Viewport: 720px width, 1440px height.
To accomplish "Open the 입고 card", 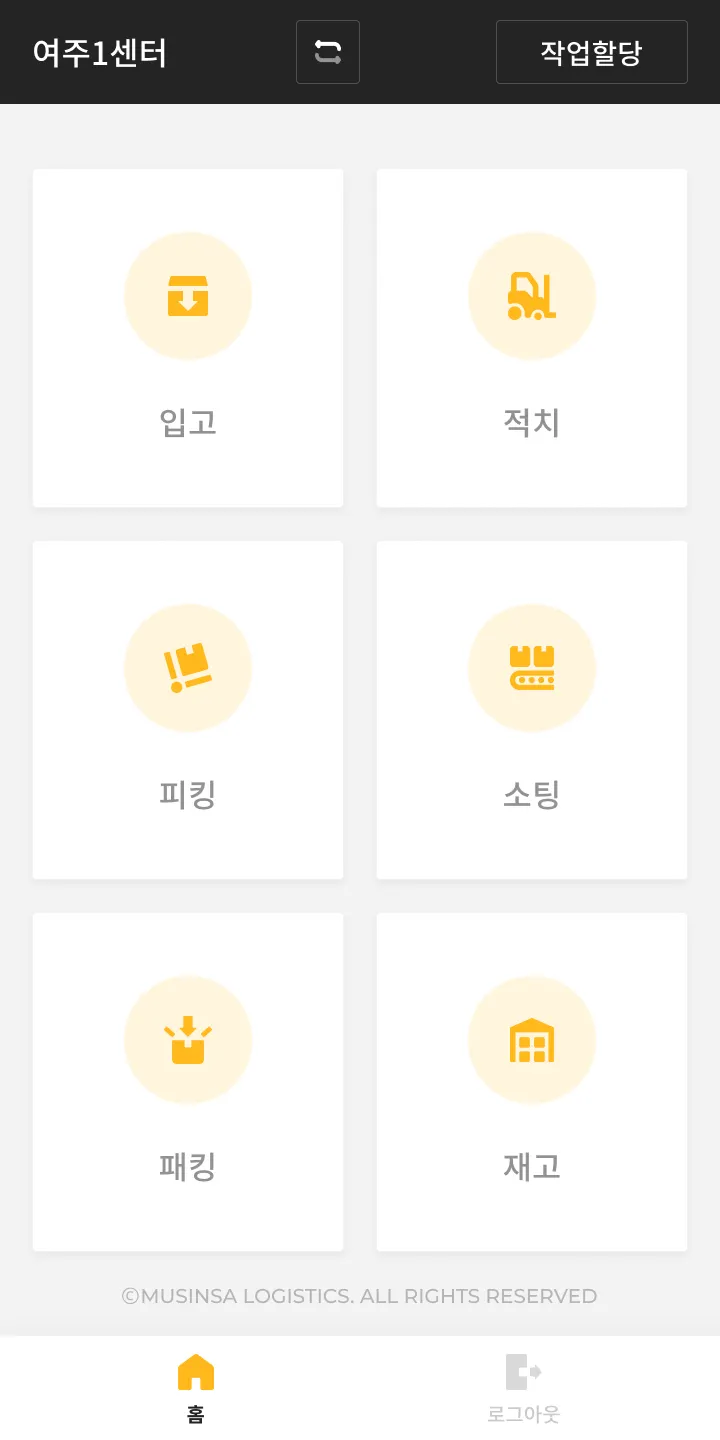I will [x=188, y=338].
